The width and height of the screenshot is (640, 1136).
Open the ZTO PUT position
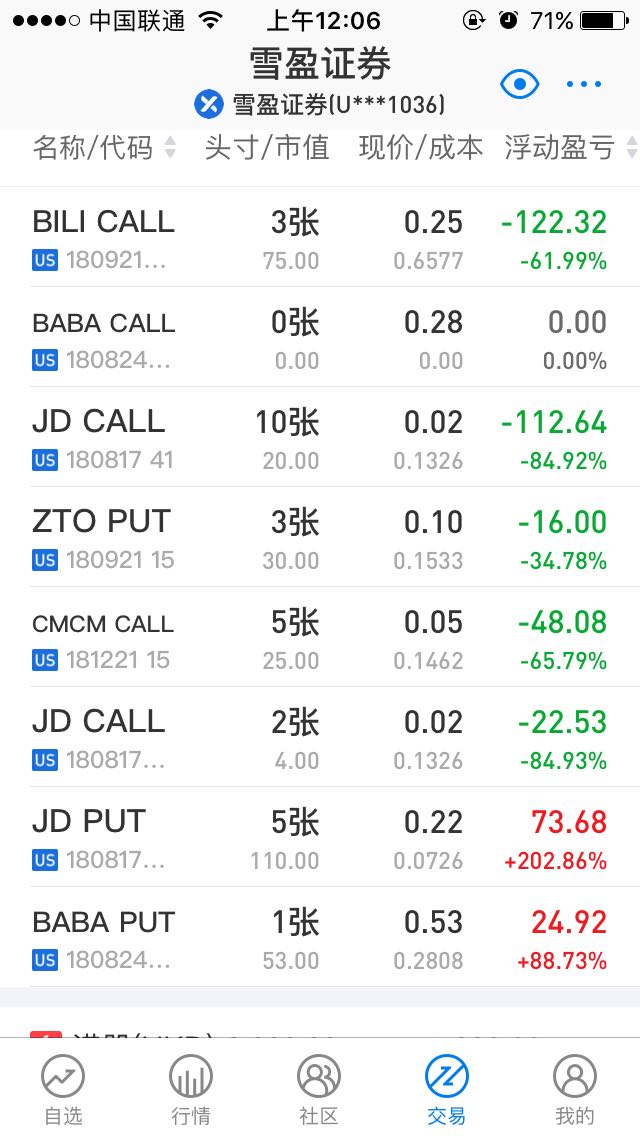(x=320, y=538)
